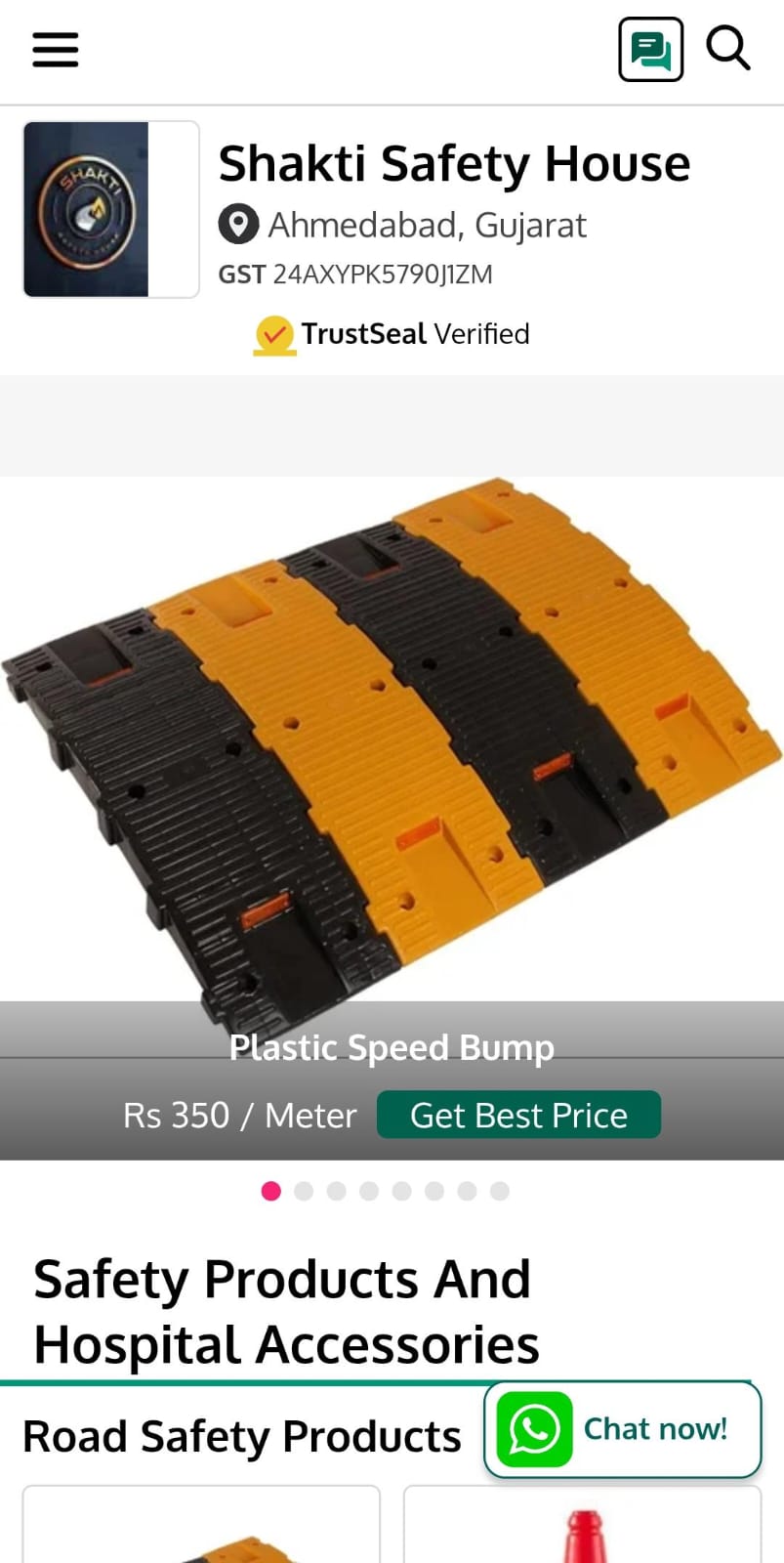Viewport: 784px width, 1563px height.
Task: Open the first Road Safety Products card
Action: click(201, 1529)
